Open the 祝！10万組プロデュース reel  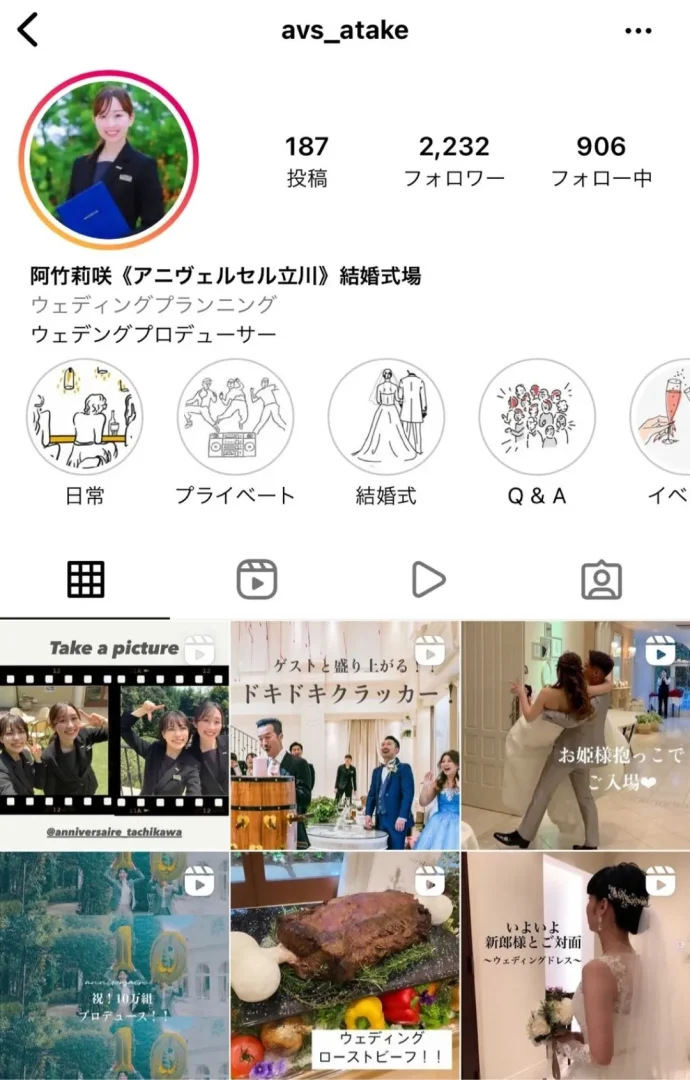tap(114, 965)
